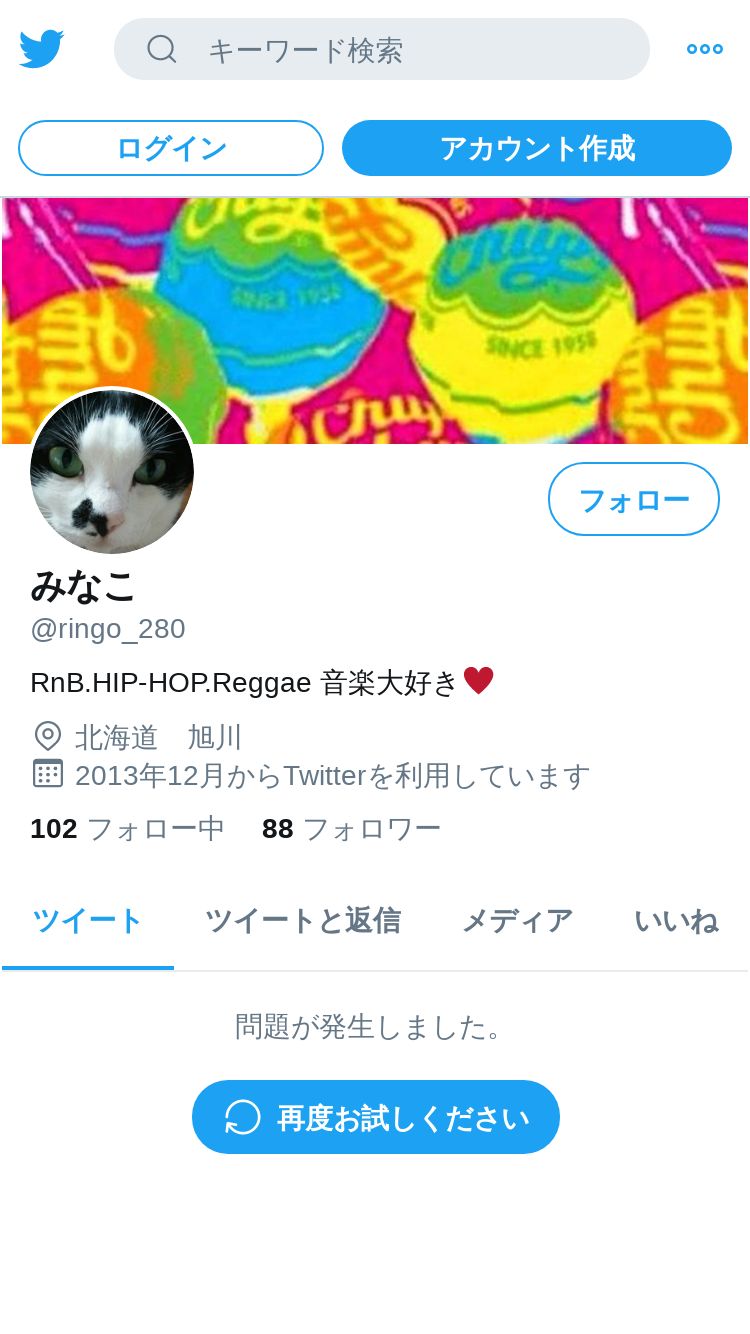Follow みなこ with the フォロー button
This screenshot has height=1334, width=750.
pos(634,499)
